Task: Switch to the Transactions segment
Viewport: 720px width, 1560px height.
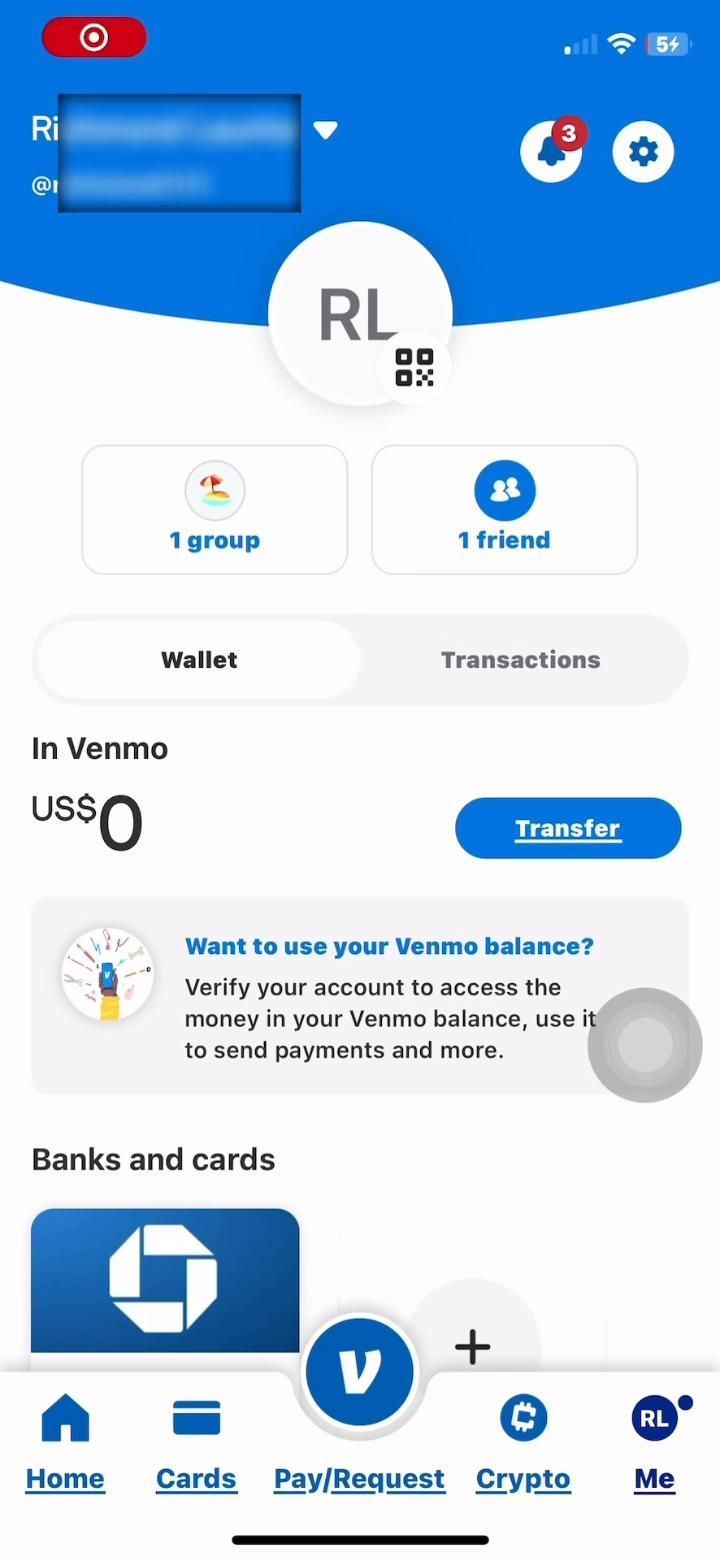Action: pyautogui.click(x=520, y=660)
